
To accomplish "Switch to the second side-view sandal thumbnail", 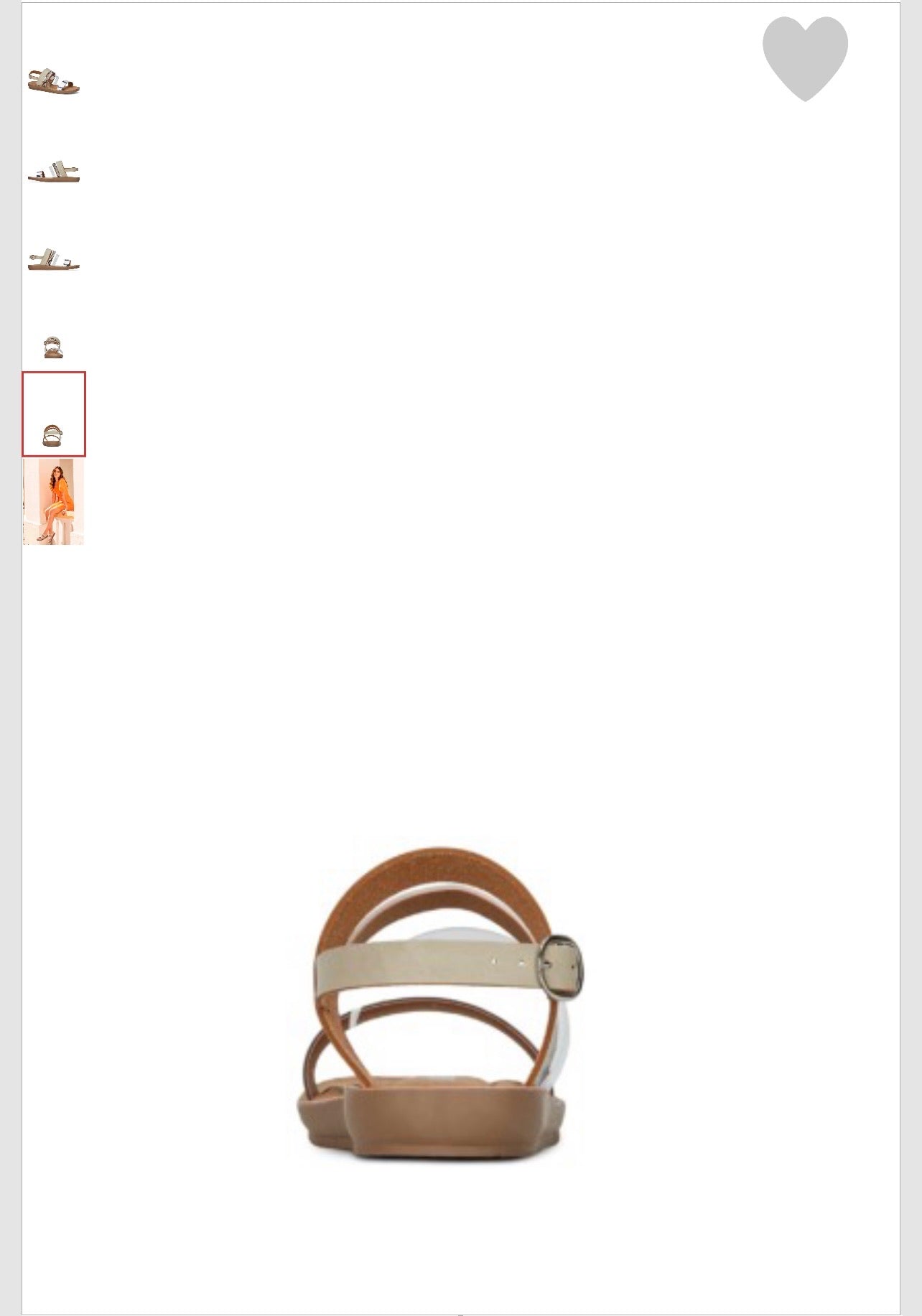I will (54, 172).
